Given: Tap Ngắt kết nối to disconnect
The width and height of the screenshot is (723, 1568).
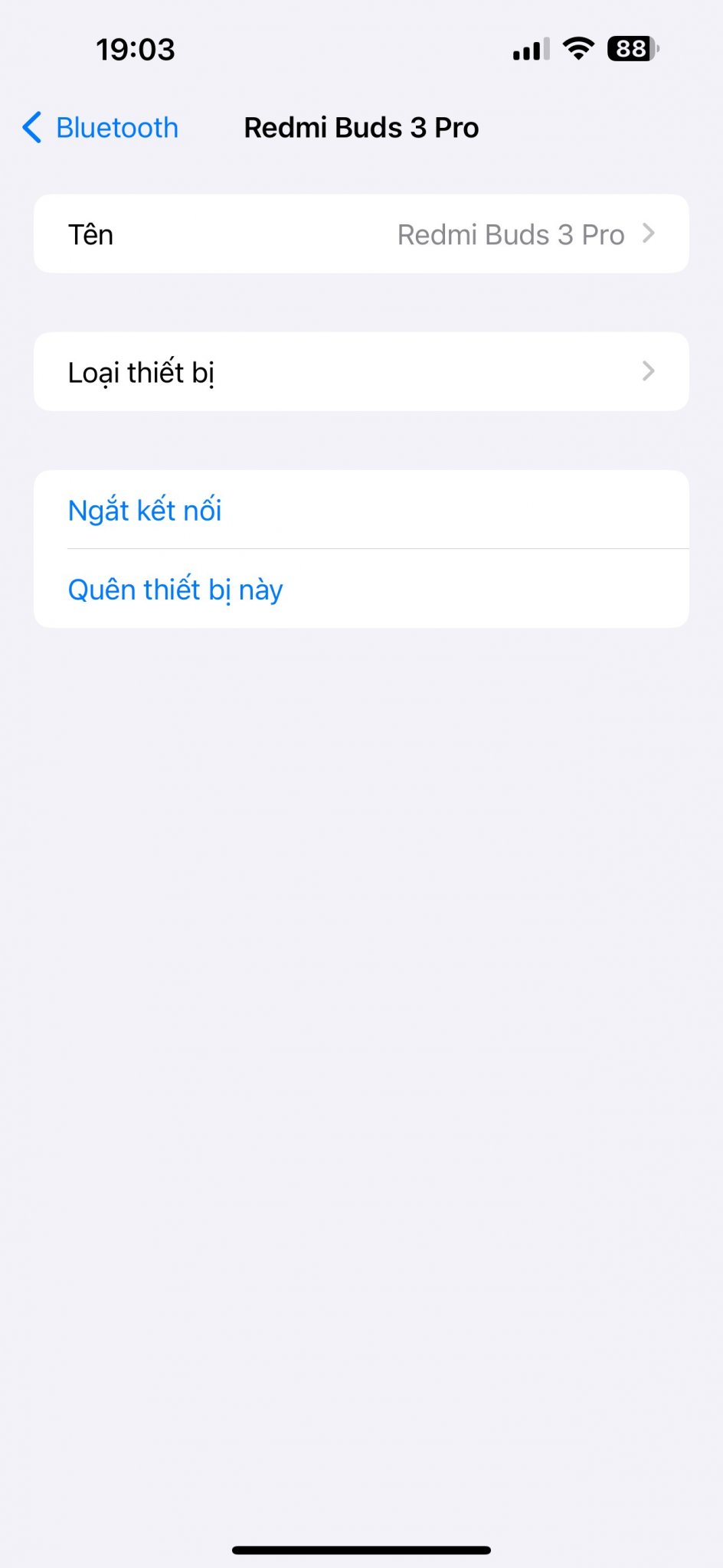Looking at the screenshot, I should pos(146,511).
